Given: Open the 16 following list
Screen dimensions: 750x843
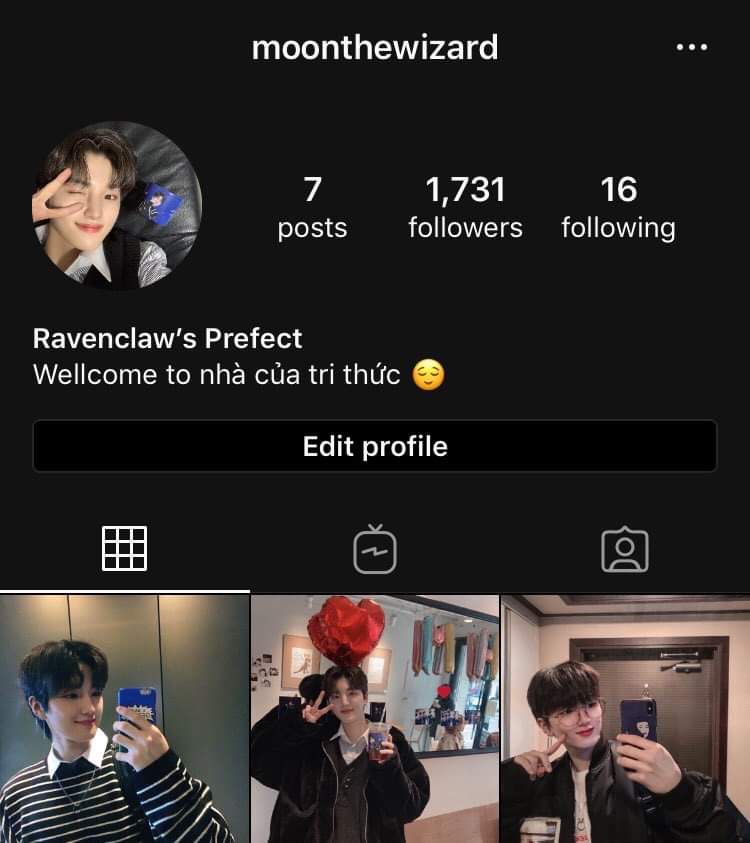Looking at the screenshot, I should pos(618,207).
